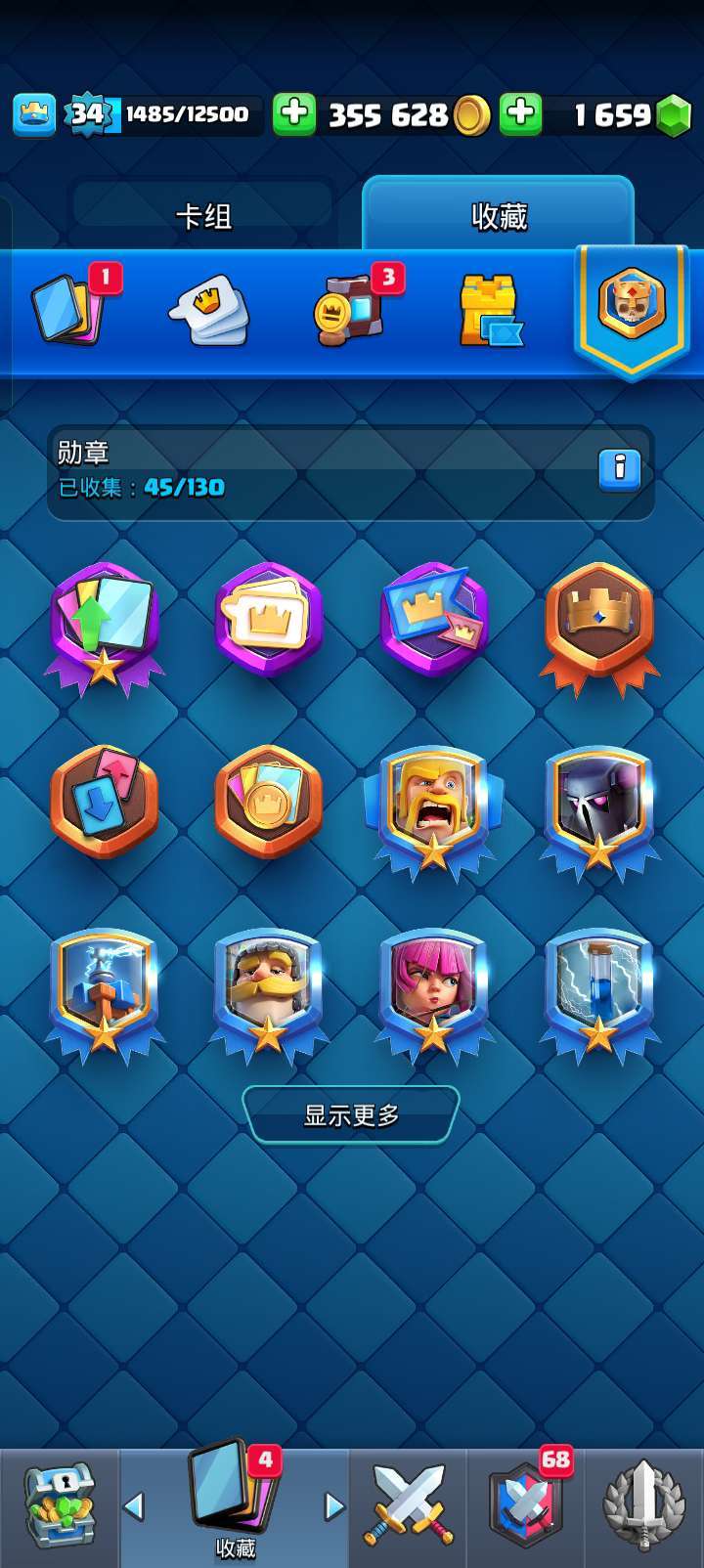This screenshot has width=704, height=1568.
Task: Switch to the 卡组 tab
Action: (203, 216)
